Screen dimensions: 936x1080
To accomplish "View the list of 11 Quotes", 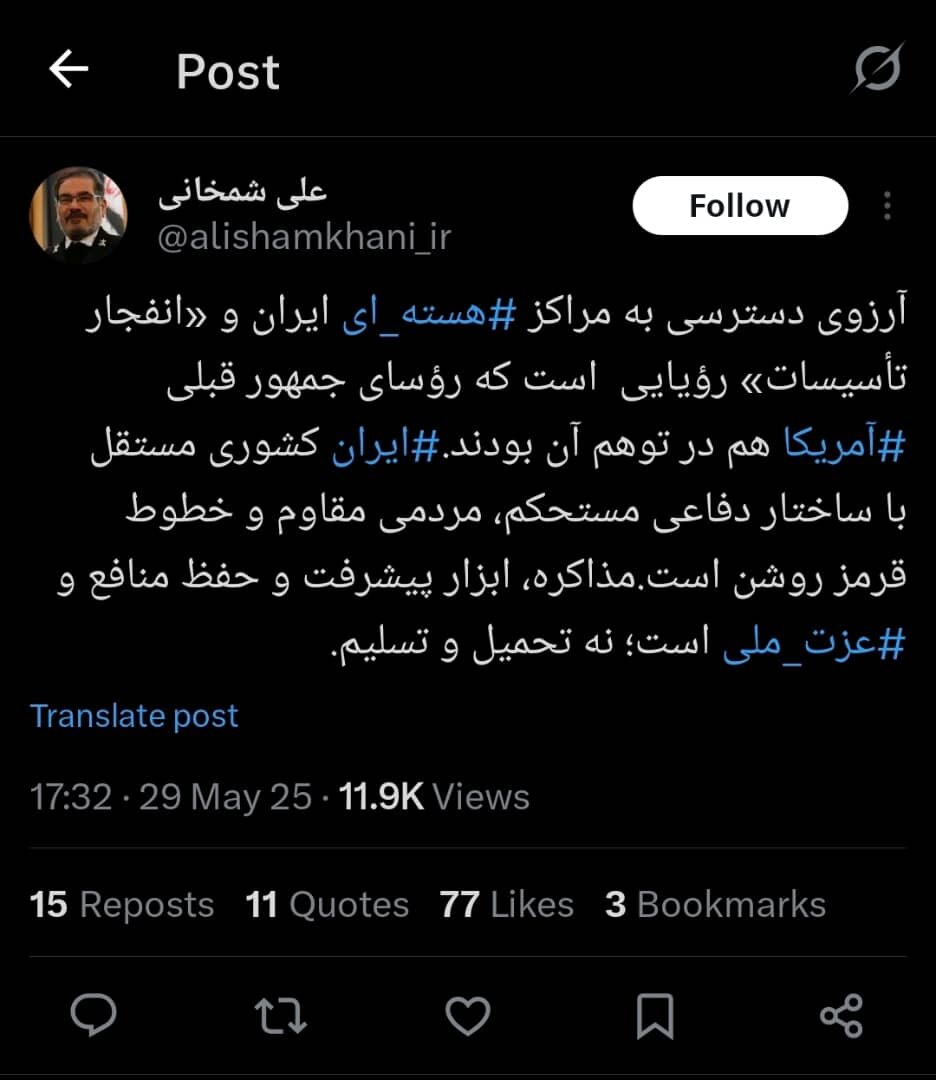I will tap(327, 903).
